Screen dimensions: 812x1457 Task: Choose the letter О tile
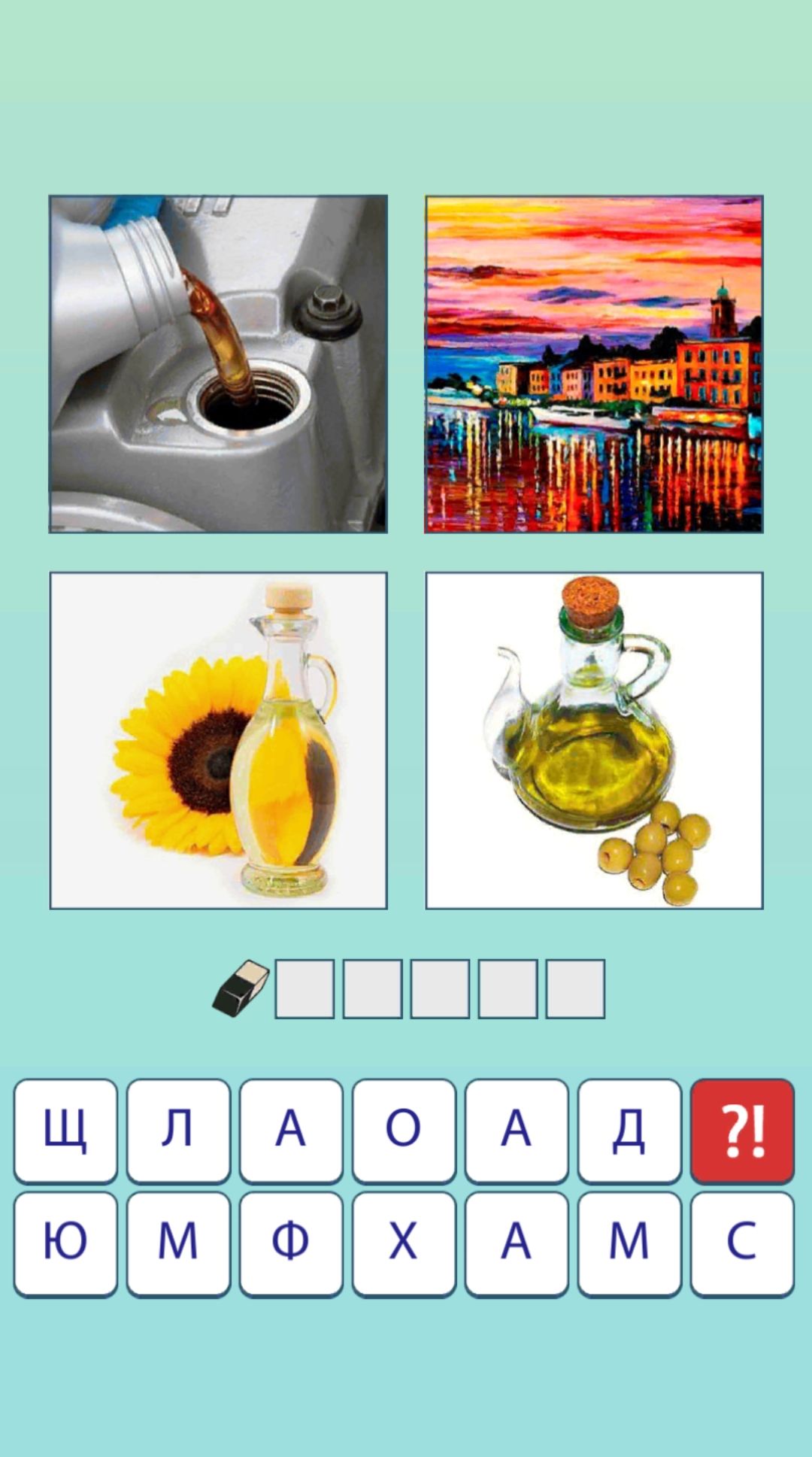(x=404, y=1131)
